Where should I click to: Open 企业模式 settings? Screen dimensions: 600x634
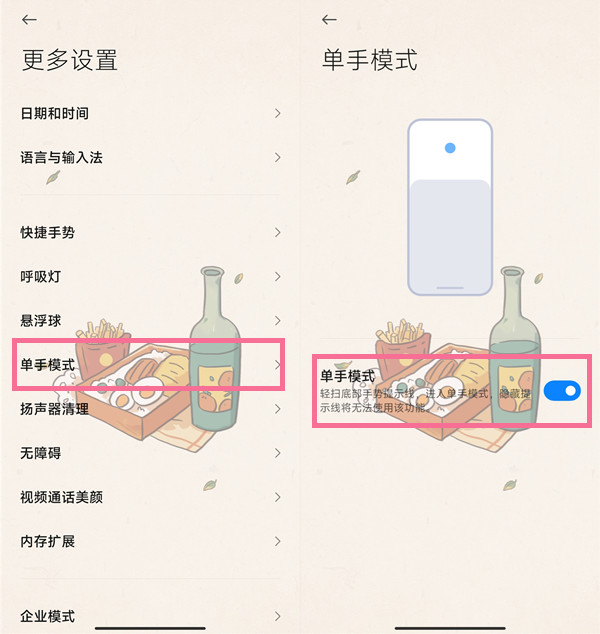[x=150, y=616]
